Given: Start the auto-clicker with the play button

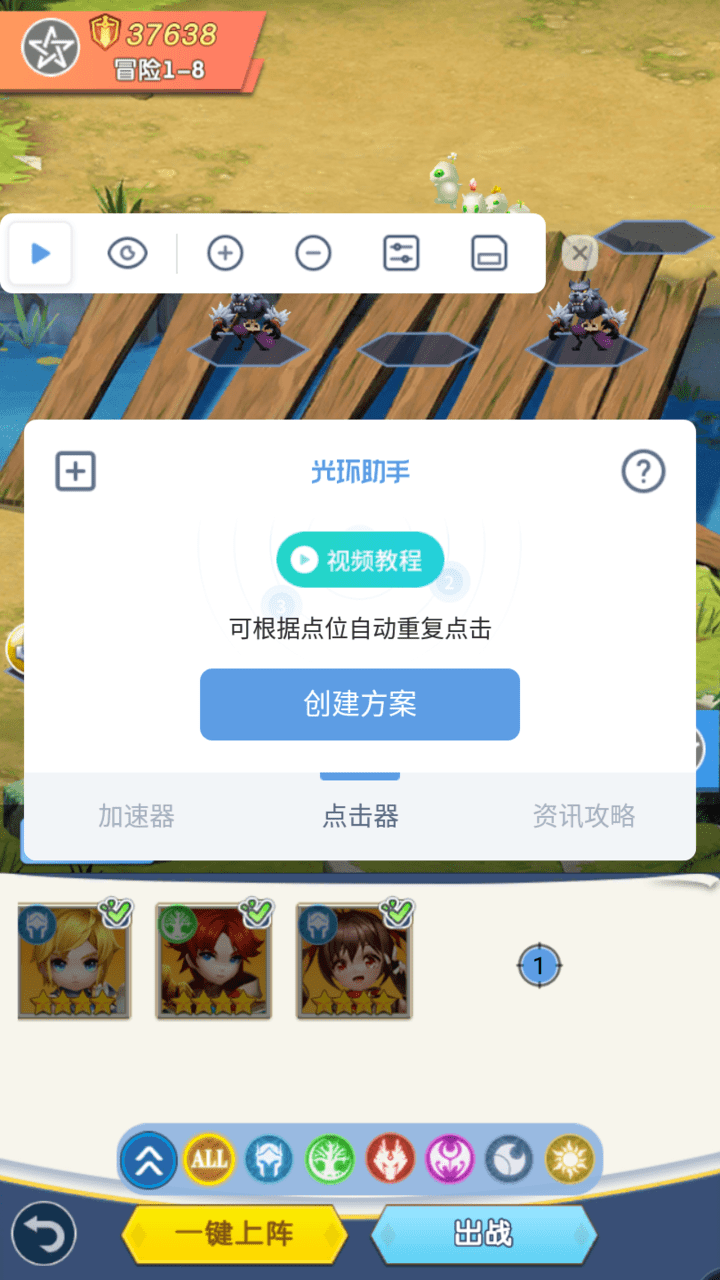Looking at the screenshot, I should click(x=41, y=254).
